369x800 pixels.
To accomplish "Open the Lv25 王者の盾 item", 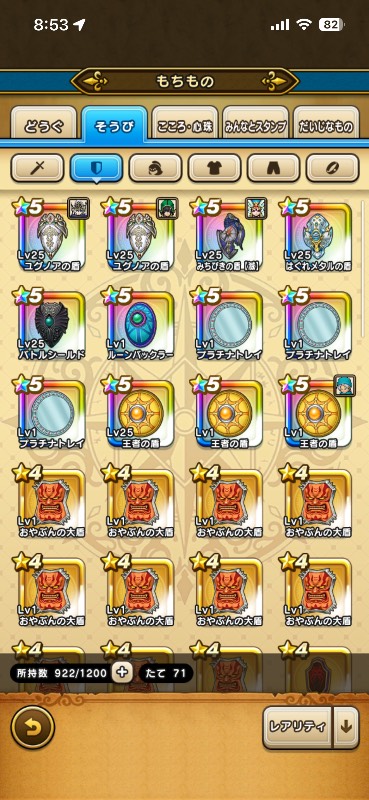I will pos(140,412).
